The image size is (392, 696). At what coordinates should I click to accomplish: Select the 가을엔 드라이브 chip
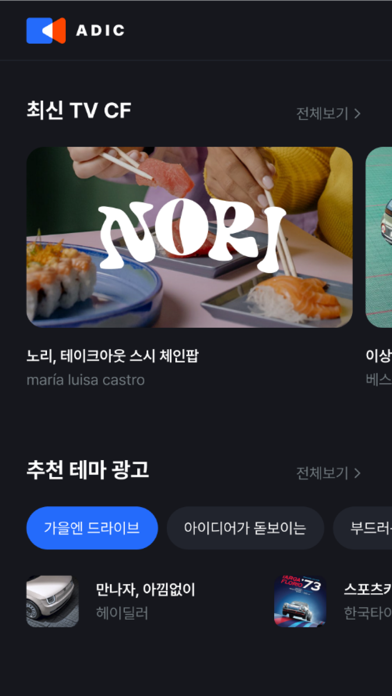(92, 528)
